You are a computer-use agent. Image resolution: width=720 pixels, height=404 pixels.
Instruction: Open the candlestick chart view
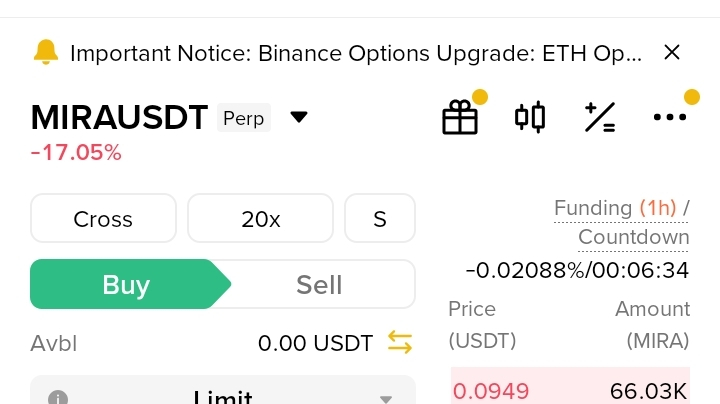pos(530,118)
